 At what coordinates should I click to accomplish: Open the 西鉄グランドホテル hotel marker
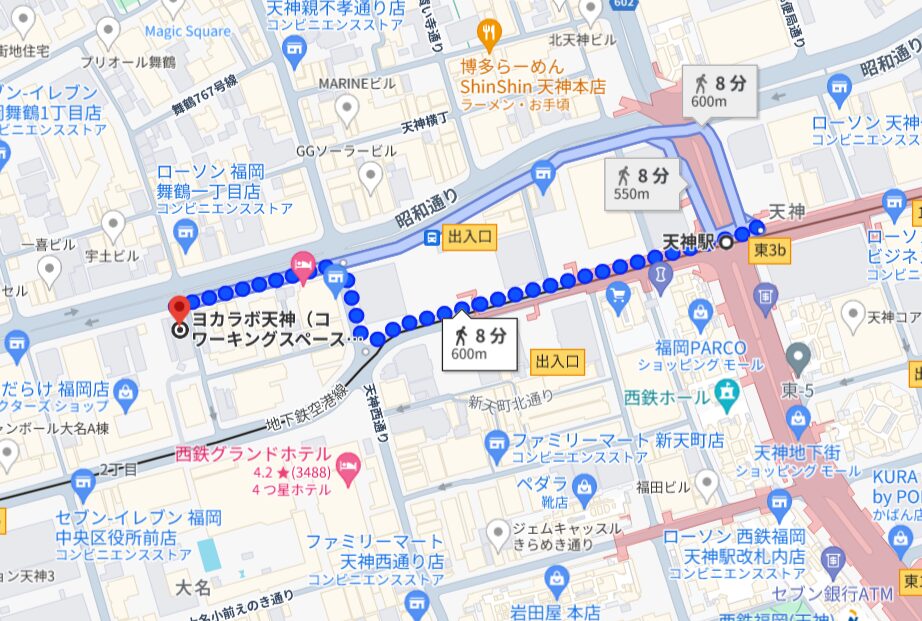coord(347,467)
